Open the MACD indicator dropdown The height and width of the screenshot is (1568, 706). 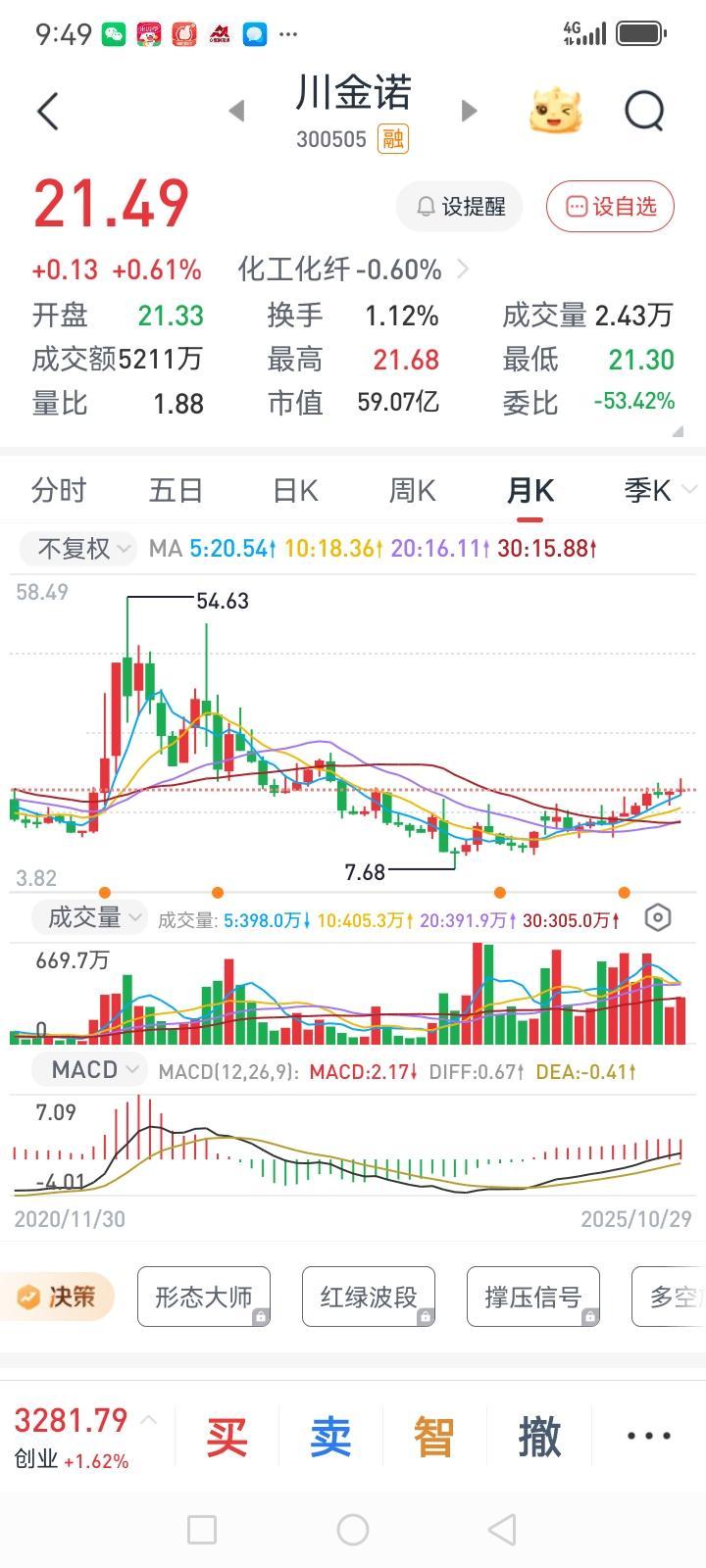pyautogui.click(x=89, y=1069)
